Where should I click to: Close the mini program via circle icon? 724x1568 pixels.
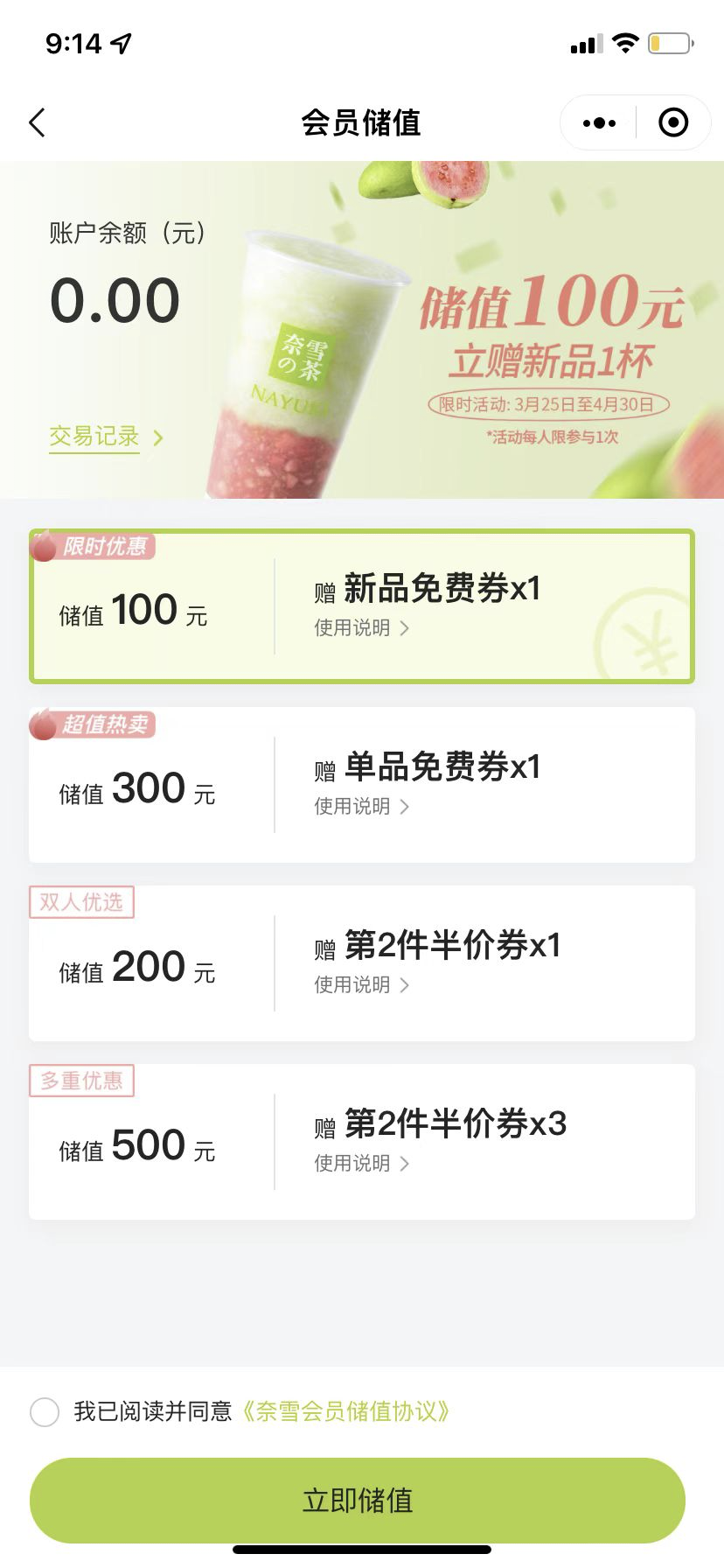point(672,123)
